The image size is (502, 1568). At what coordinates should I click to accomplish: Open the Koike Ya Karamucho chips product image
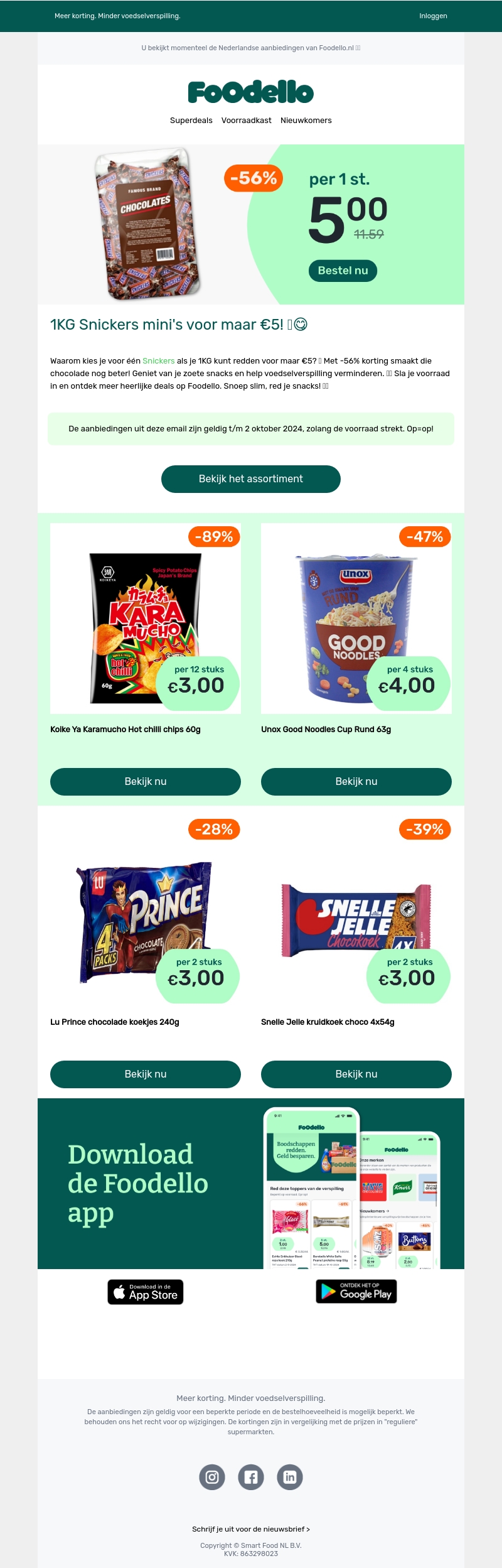145,619
